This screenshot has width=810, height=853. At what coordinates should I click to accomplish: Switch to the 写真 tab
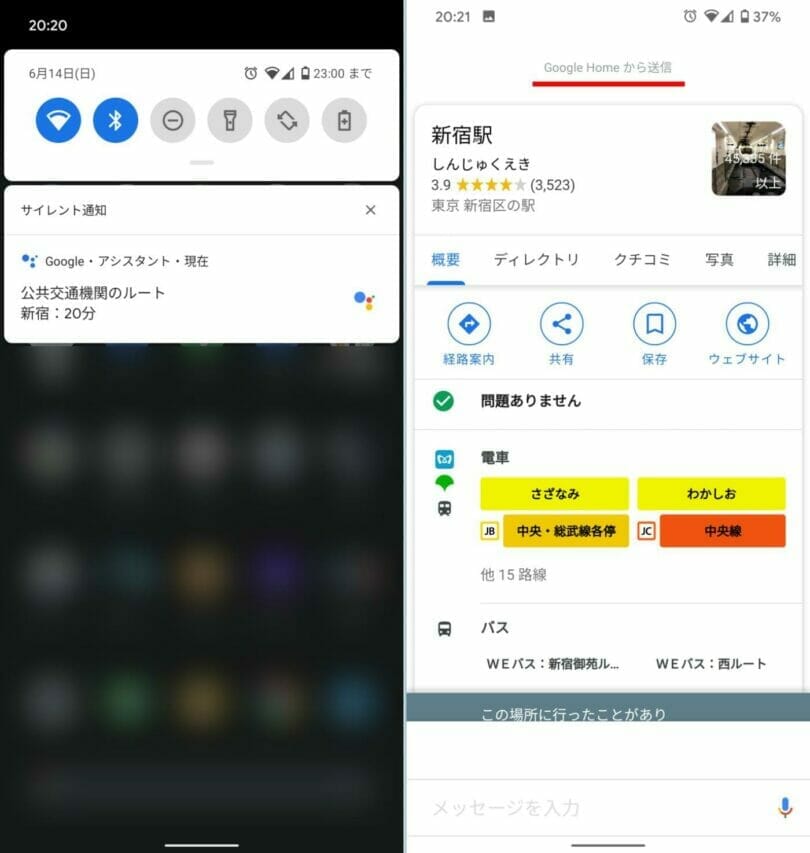tap(719, 260)
